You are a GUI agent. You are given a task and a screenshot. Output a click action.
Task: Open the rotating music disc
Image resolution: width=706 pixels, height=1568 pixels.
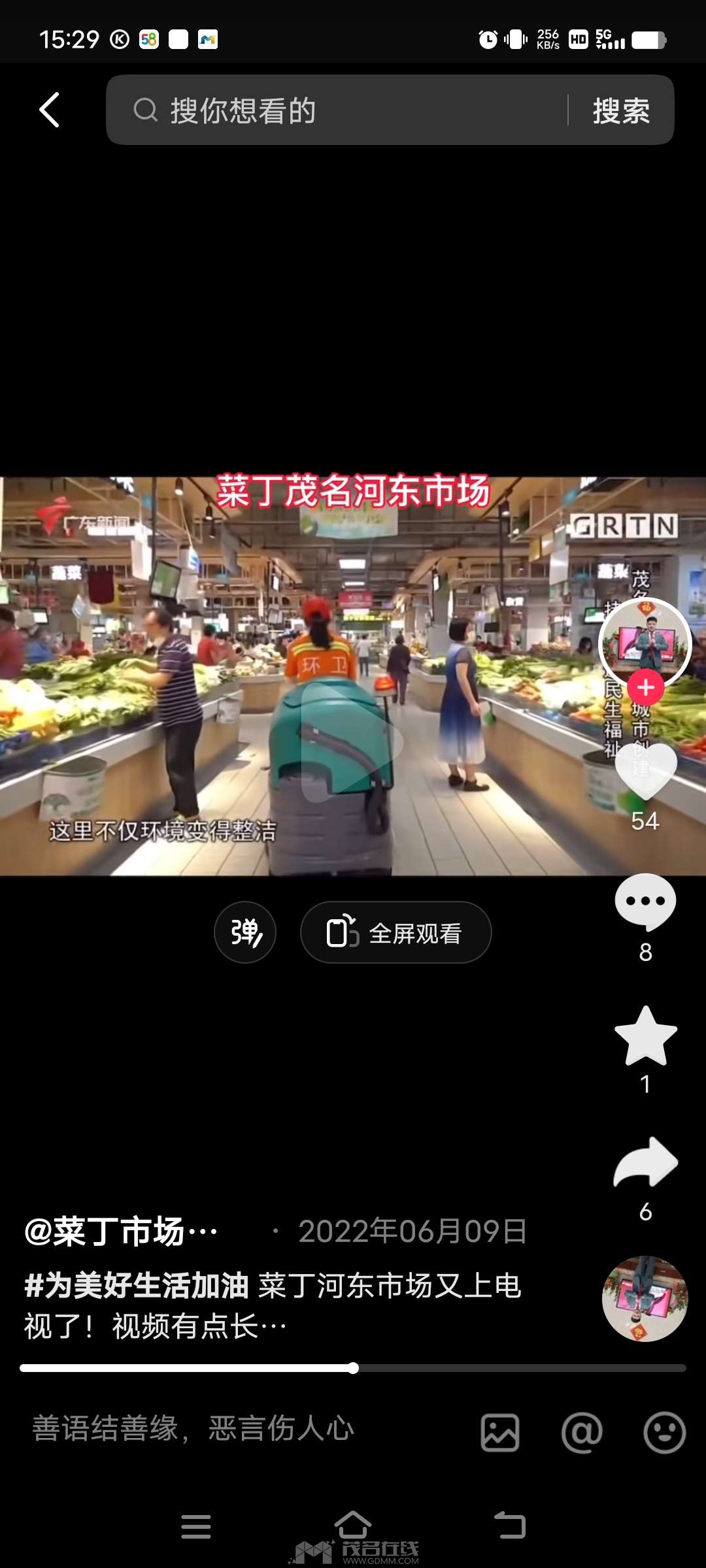[x=645, y=1299]
